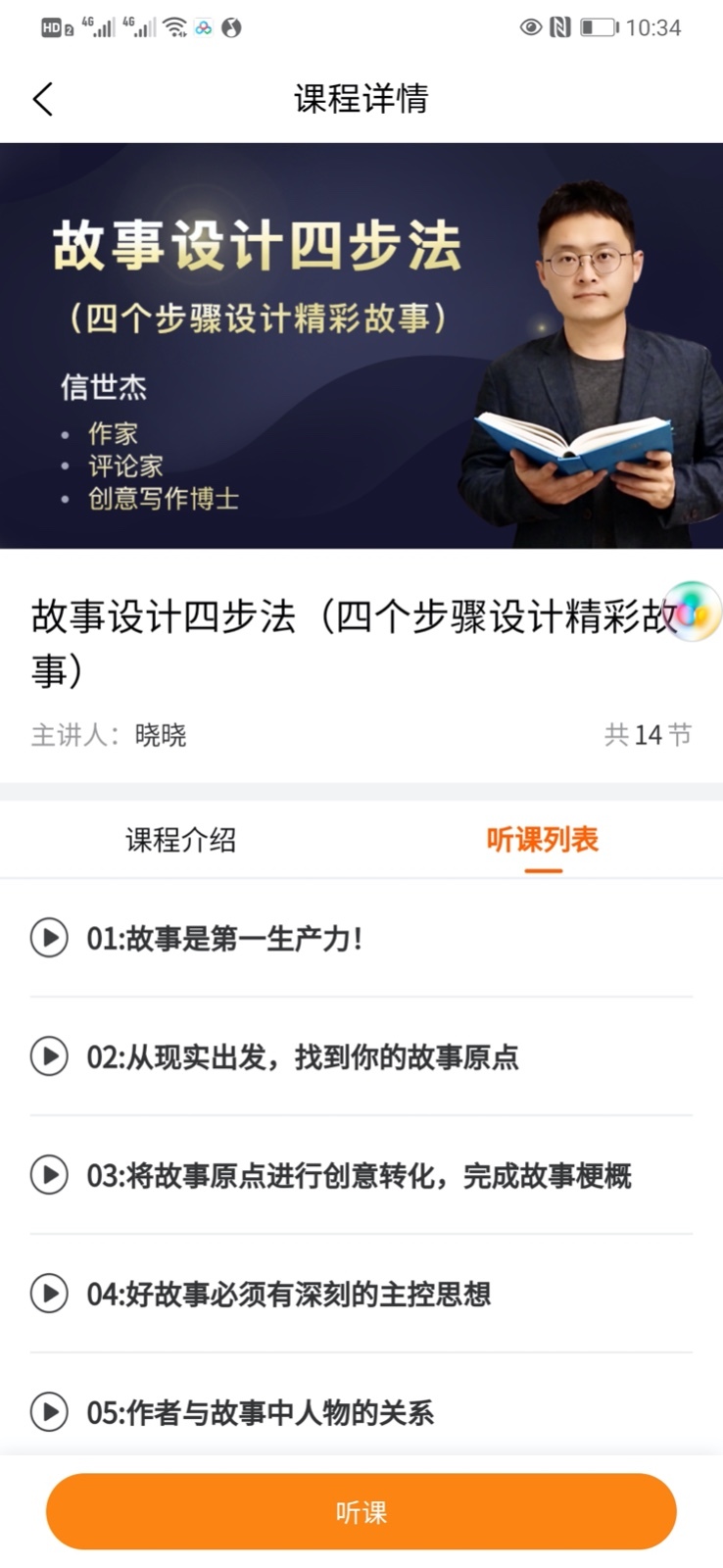Viewport: 723px width, 1568px height.
Task: Open lesson 05:作者与故事中人物的关系
Action: pos(260,1412)
